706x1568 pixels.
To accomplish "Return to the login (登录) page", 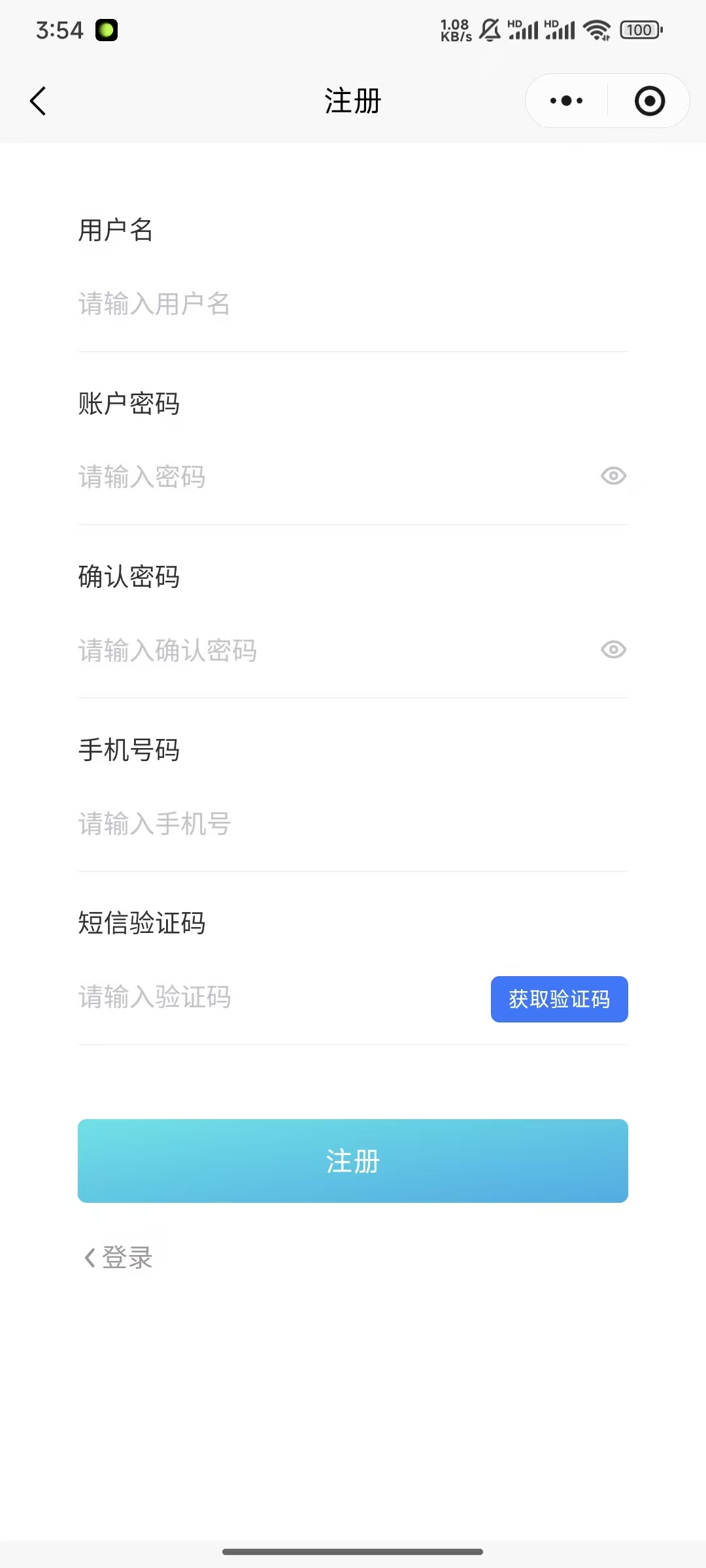I will pos(119,1257).
